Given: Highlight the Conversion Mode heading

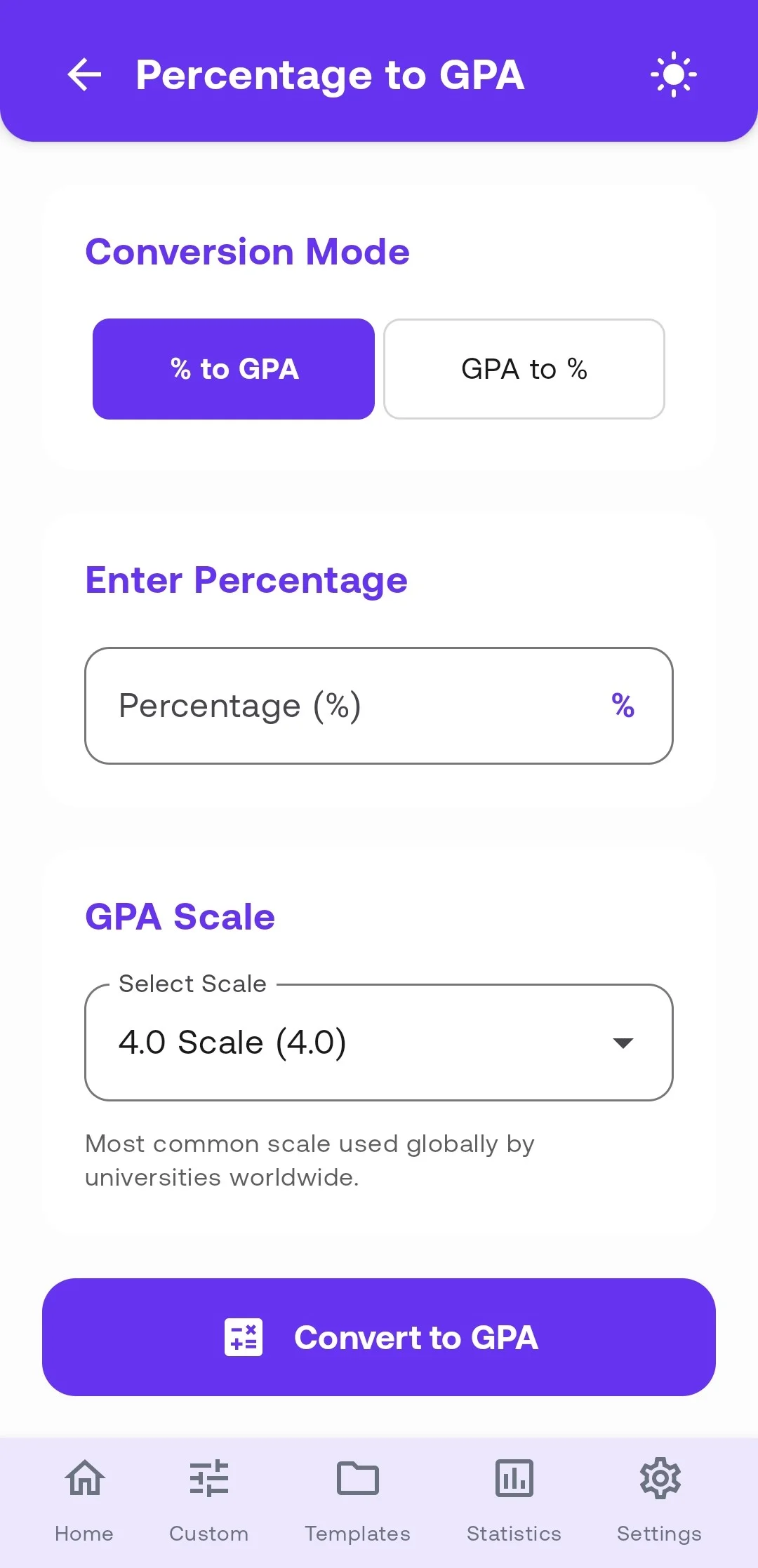Looking at the screenshot, I should click(x=247, y=251).
